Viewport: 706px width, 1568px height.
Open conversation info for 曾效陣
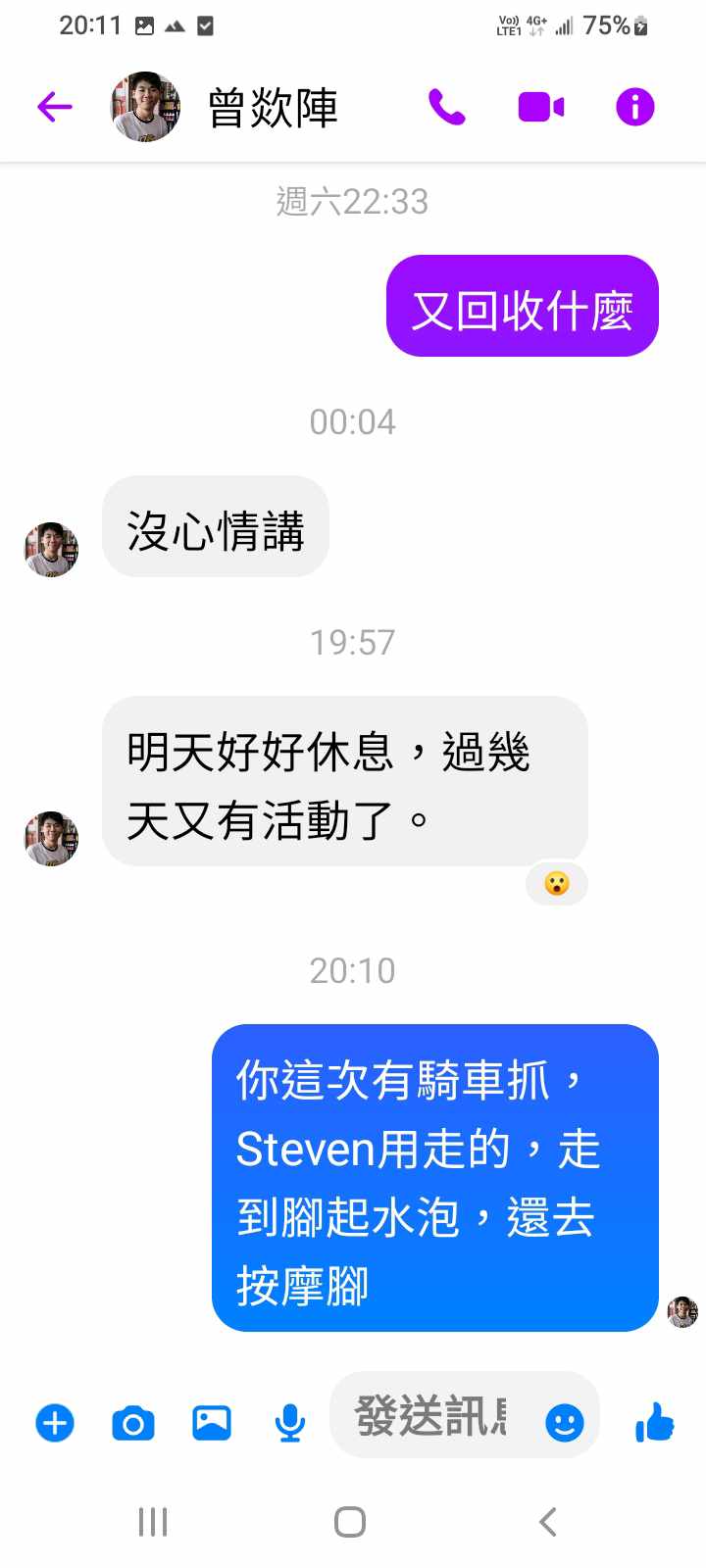pos(634,107)
